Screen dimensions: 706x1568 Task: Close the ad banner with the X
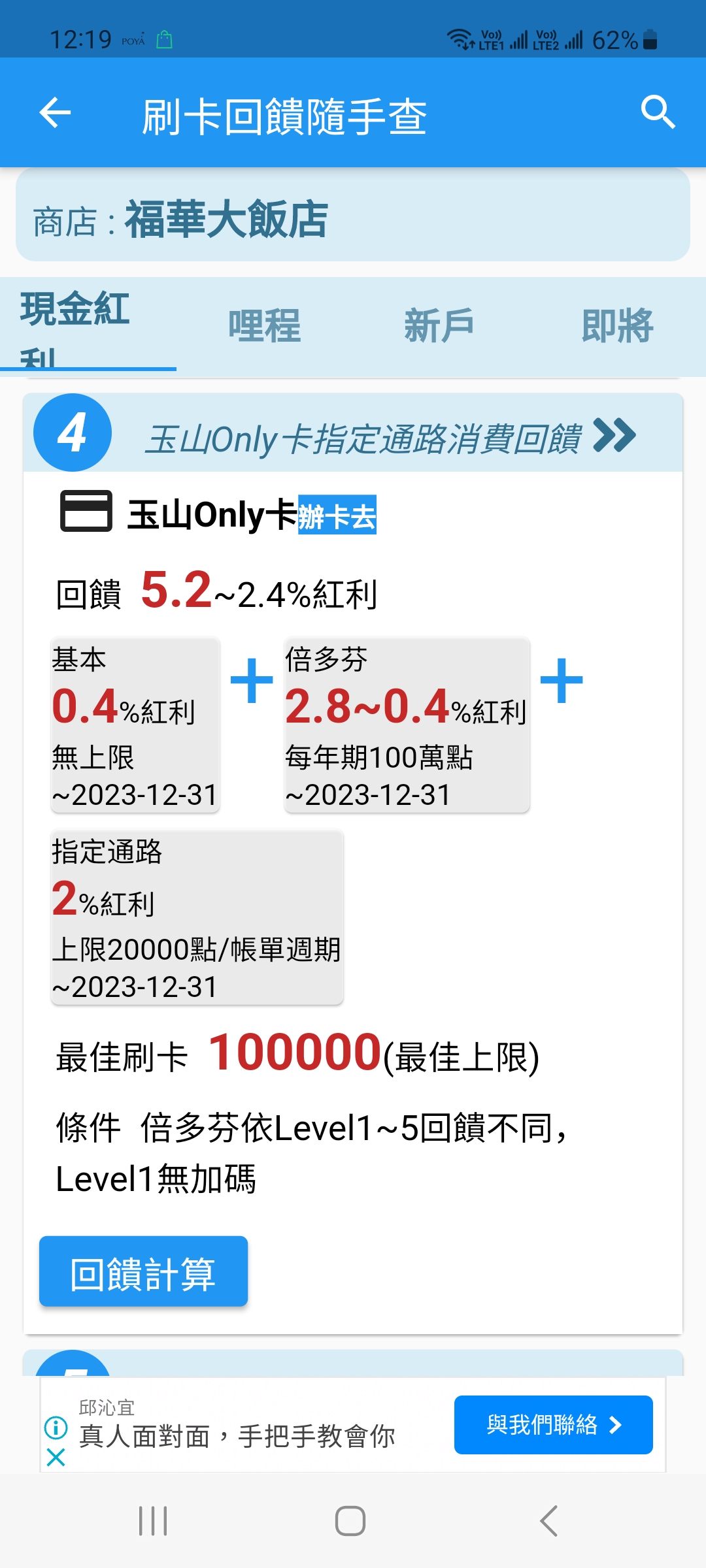[56, 1456]
